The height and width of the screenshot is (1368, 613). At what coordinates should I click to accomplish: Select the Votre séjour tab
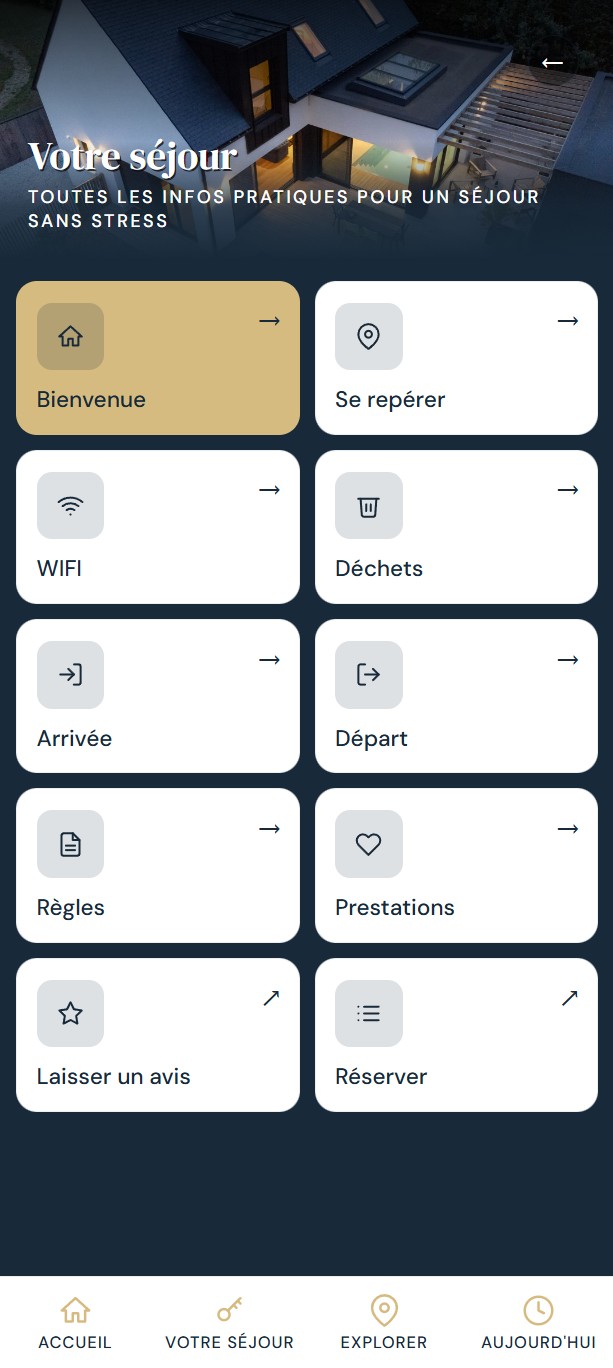tap(229, 1323)
